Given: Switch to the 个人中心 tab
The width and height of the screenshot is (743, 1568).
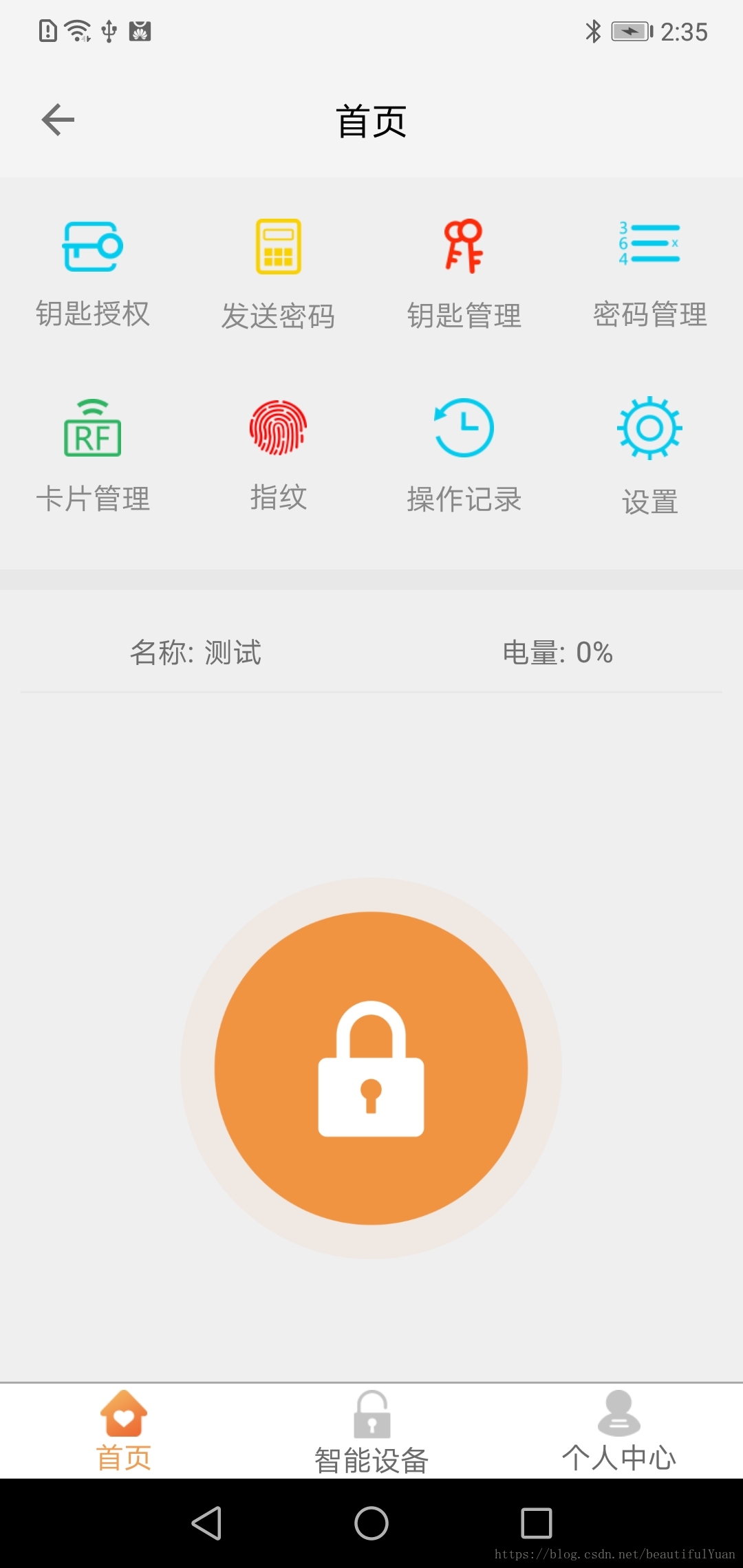Looking at the screenshot, I should tap(619, 1430).
